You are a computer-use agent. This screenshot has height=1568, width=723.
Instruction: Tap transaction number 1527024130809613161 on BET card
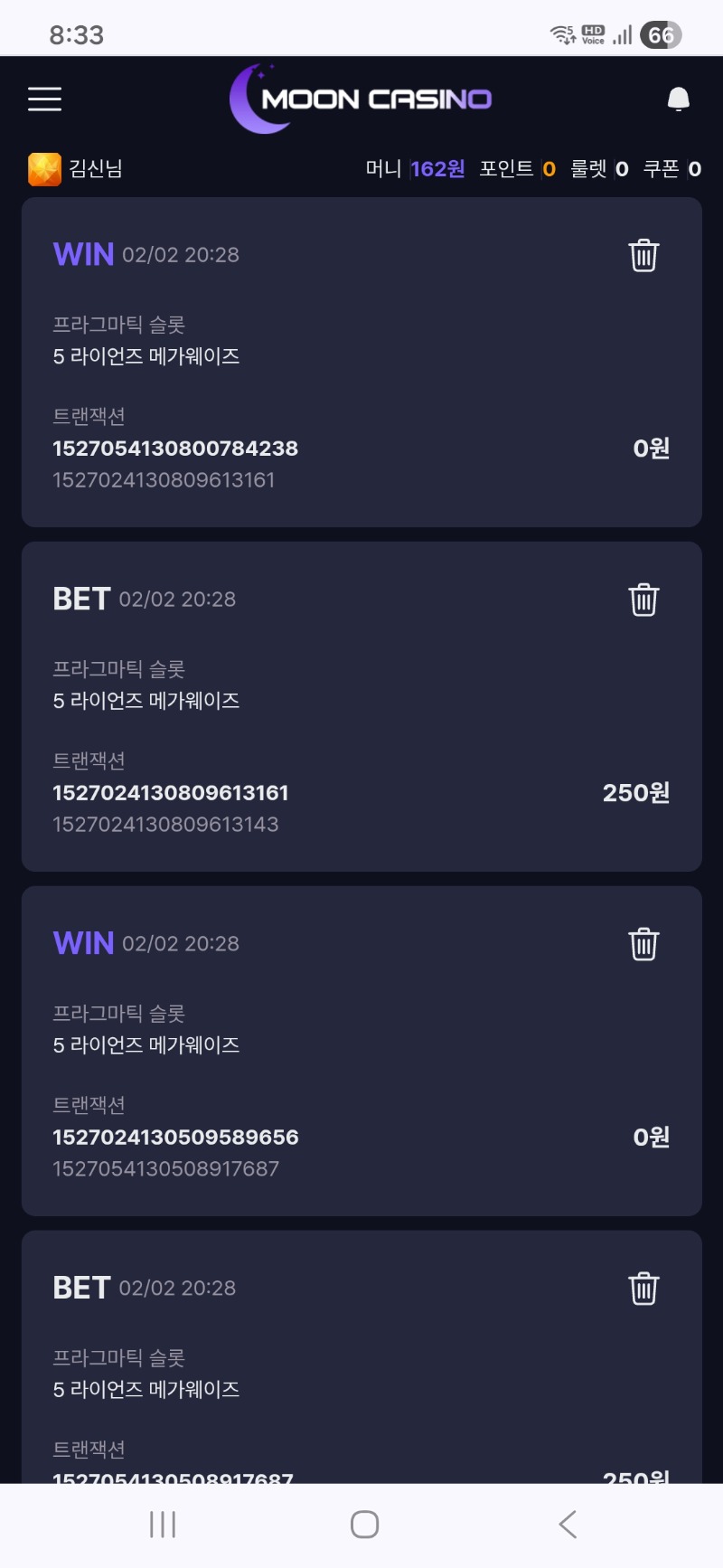coord(170,793)
